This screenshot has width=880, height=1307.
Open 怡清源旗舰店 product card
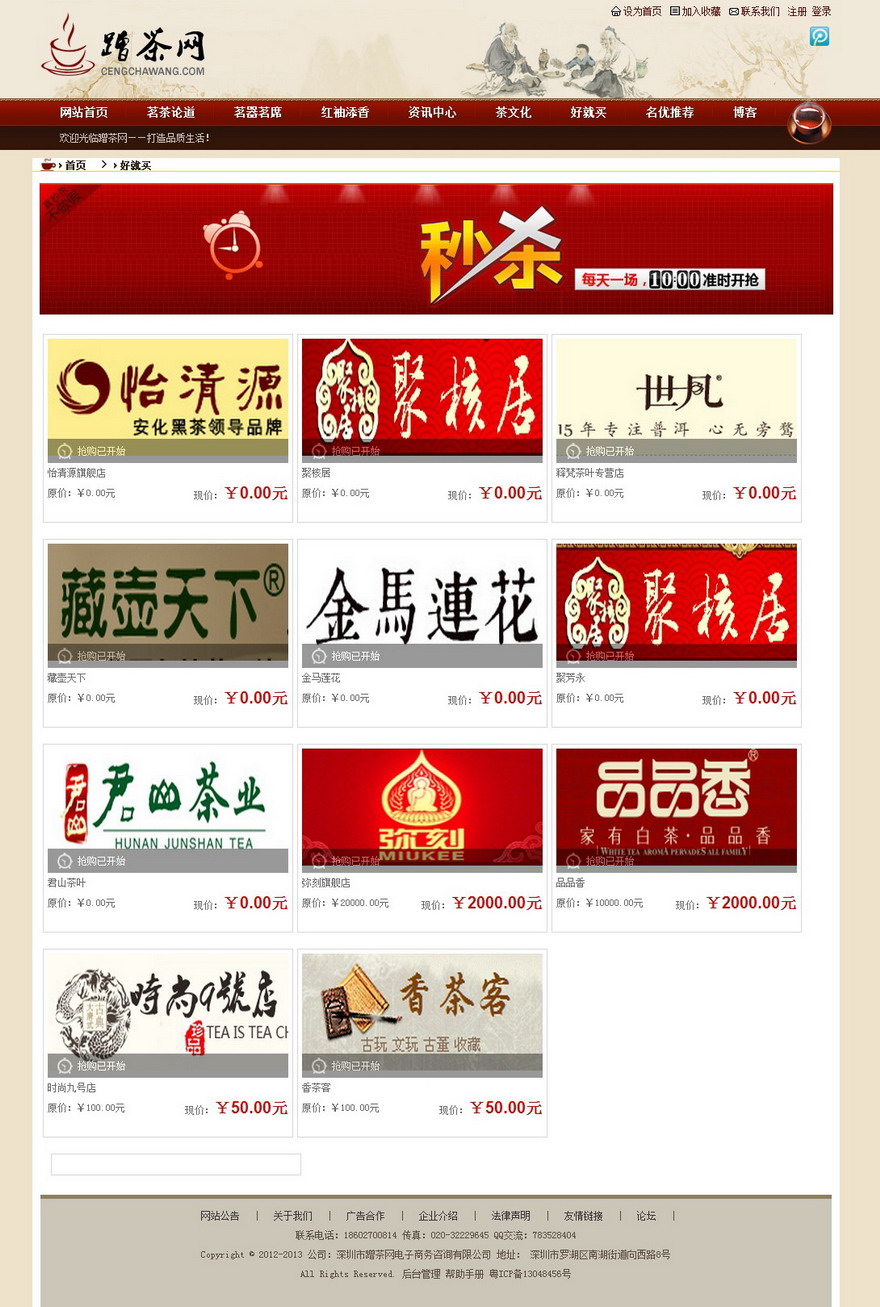[x=168, y=398]
